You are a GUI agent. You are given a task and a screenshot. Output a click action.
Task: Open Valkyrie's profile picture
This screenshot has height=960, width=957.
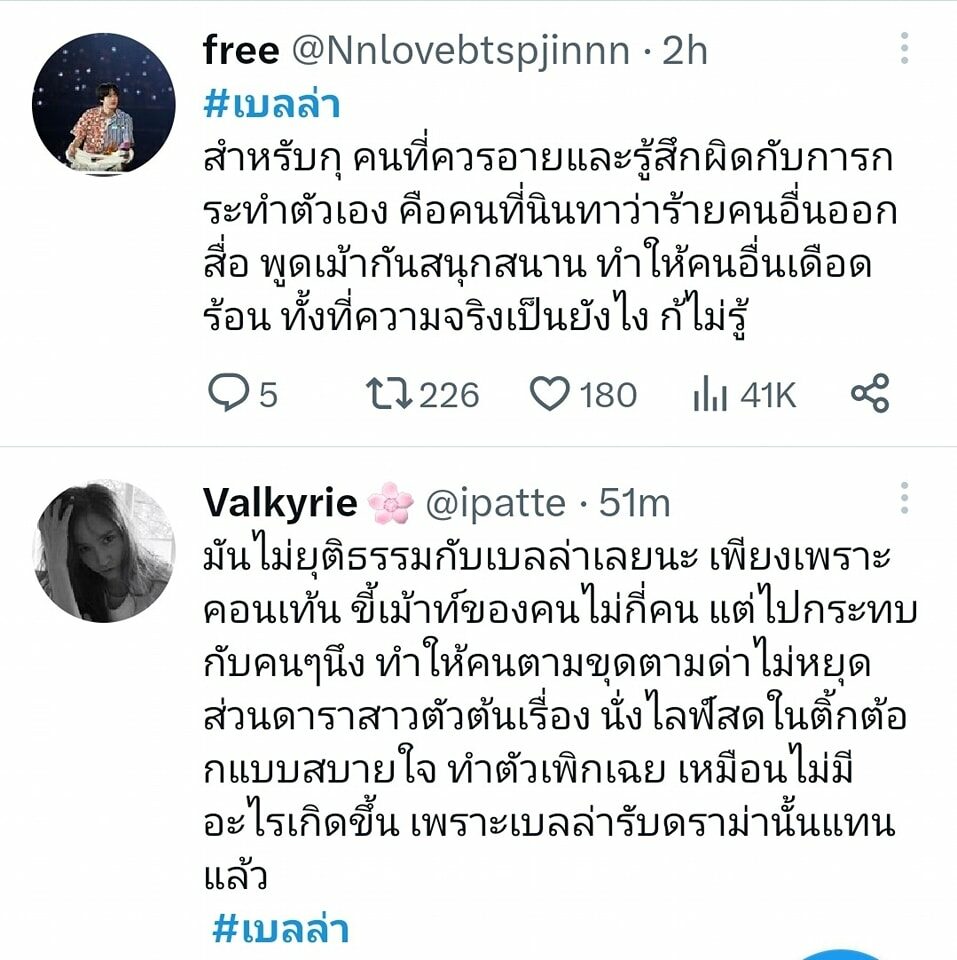[103, 551]
